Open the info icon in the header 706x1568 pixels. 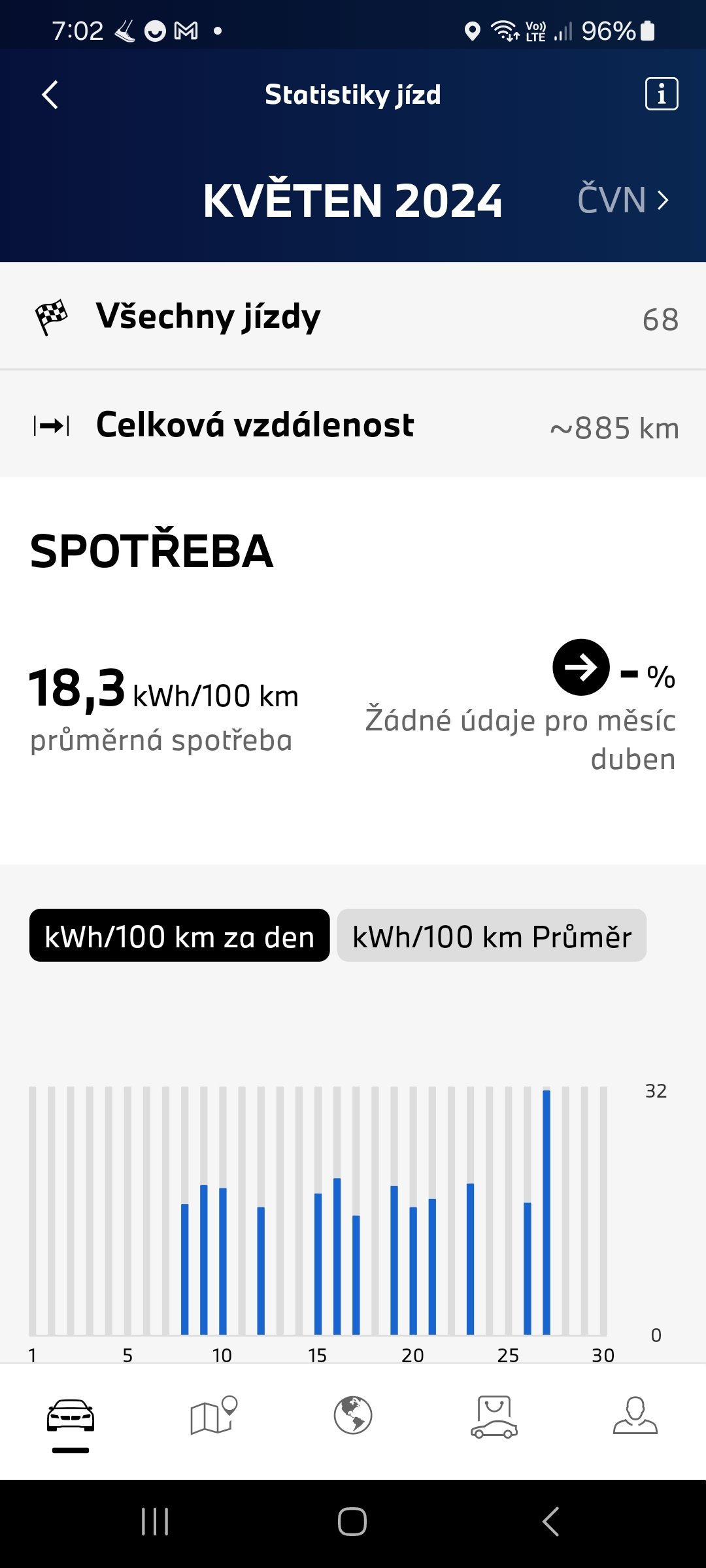pyautogui.click(x=662, y=94)
